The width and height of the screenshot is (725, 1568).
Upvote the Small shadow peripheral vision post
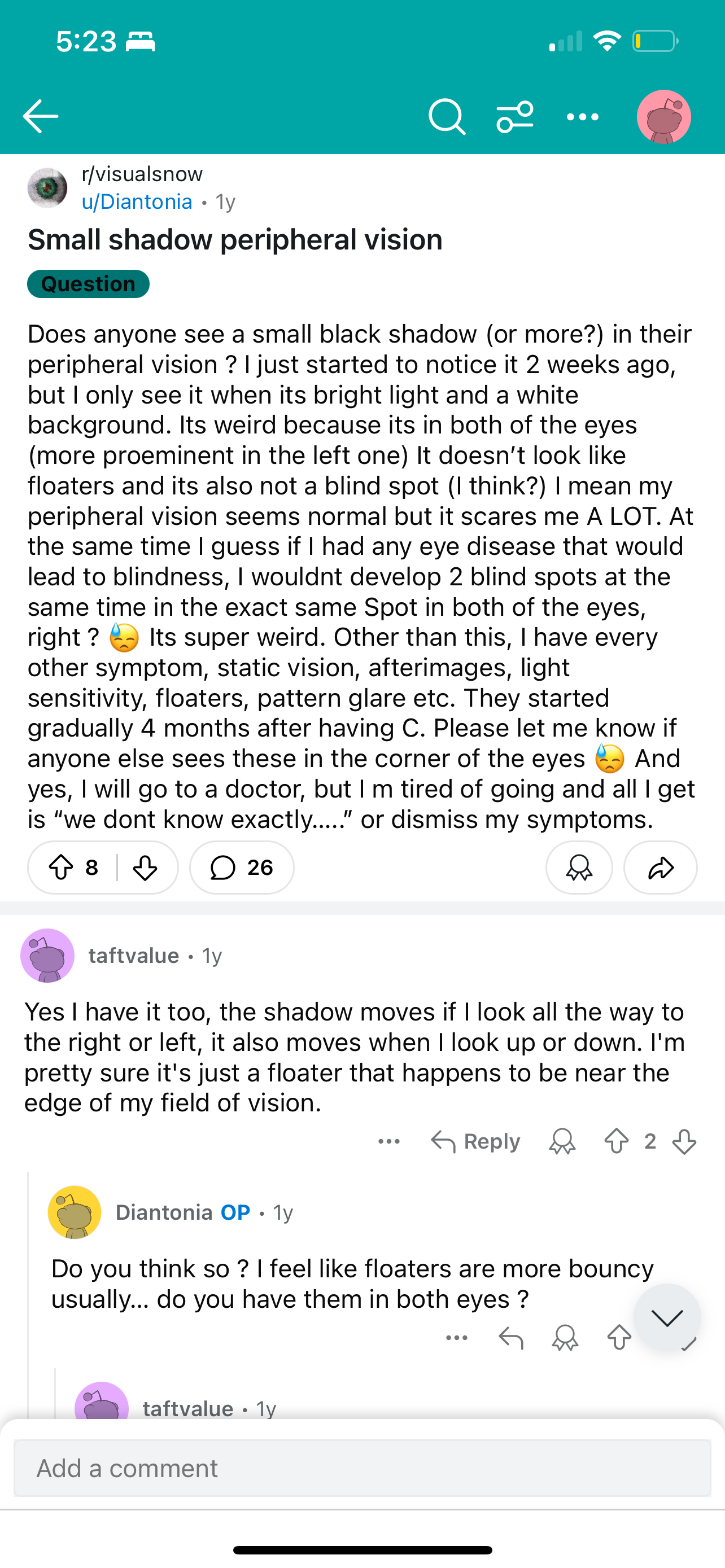tap(61, 868)
